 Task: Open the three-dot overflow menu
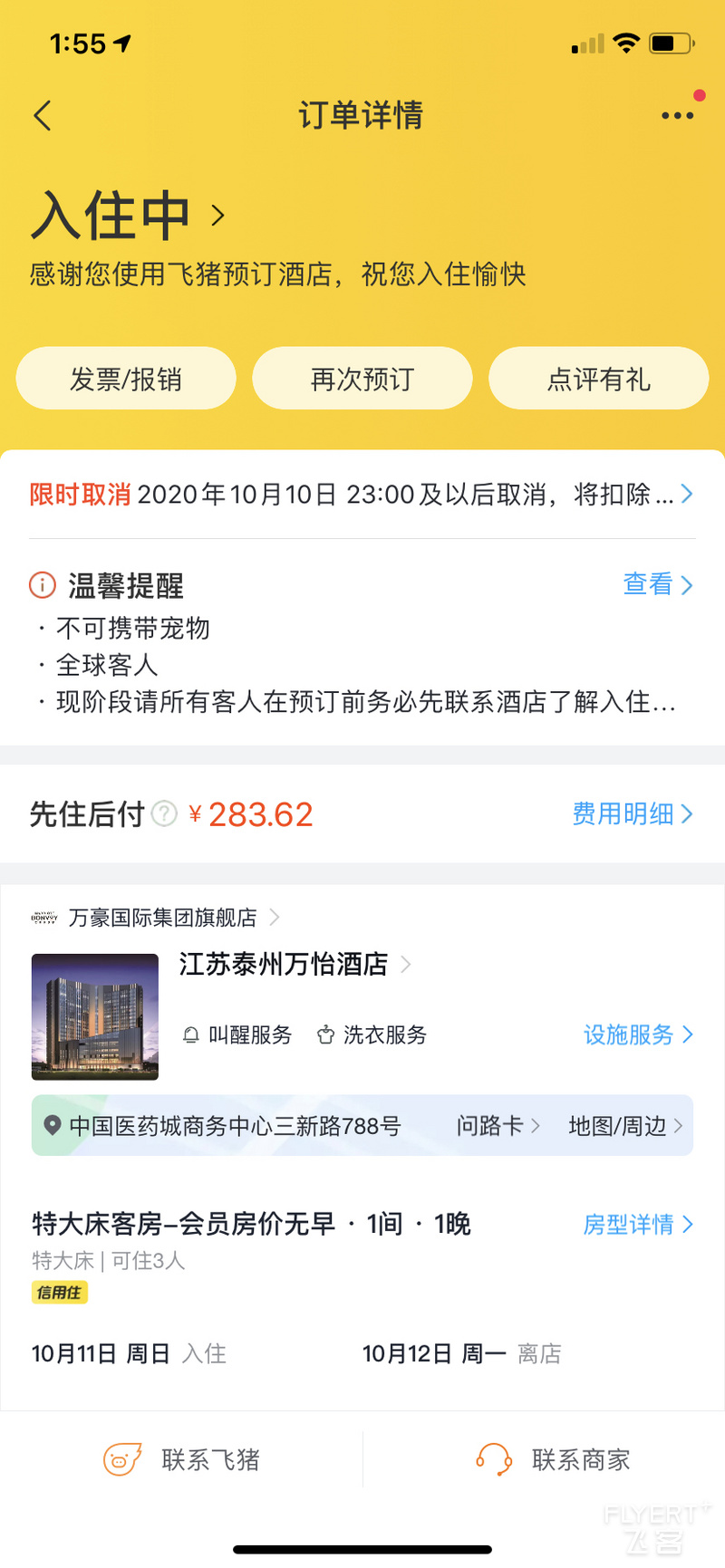click(x=677, y=115)
